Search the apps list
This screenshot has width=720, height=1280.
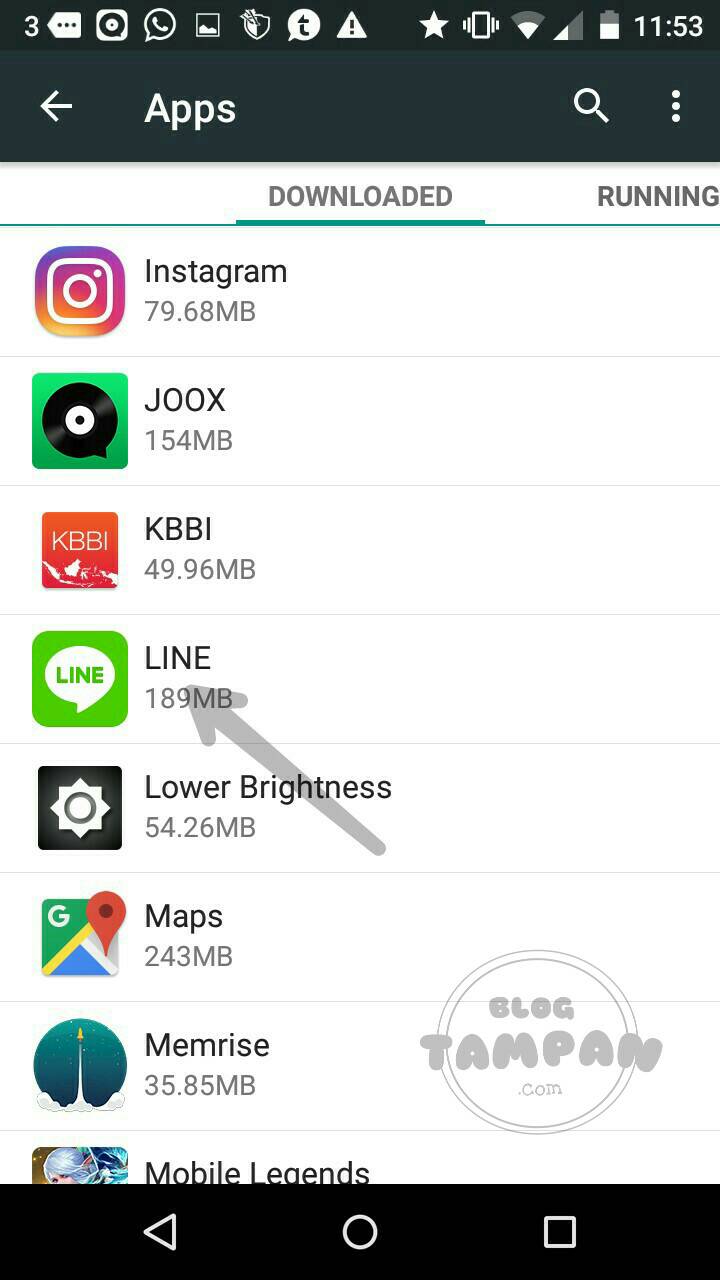(x=591, y=106)
